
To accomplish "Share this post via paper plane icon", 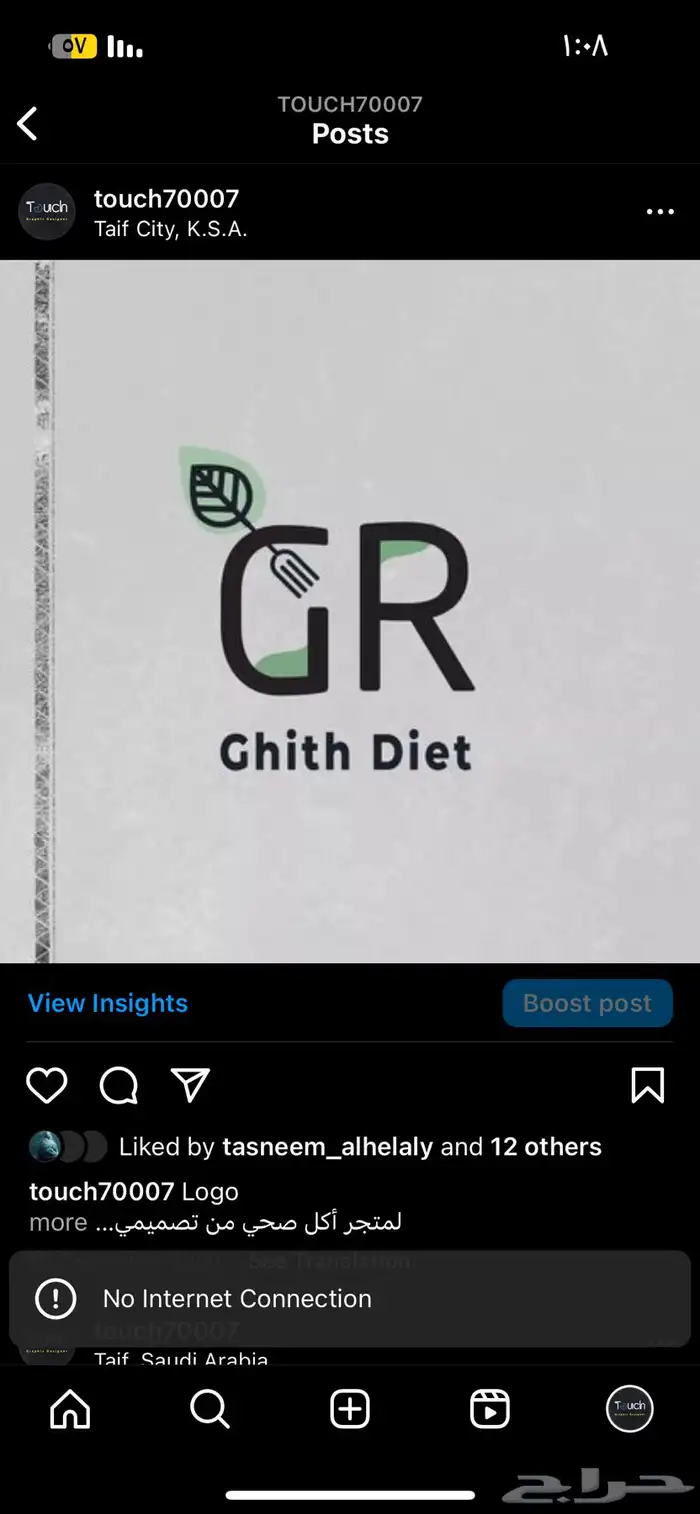I will click(190, 1085).
